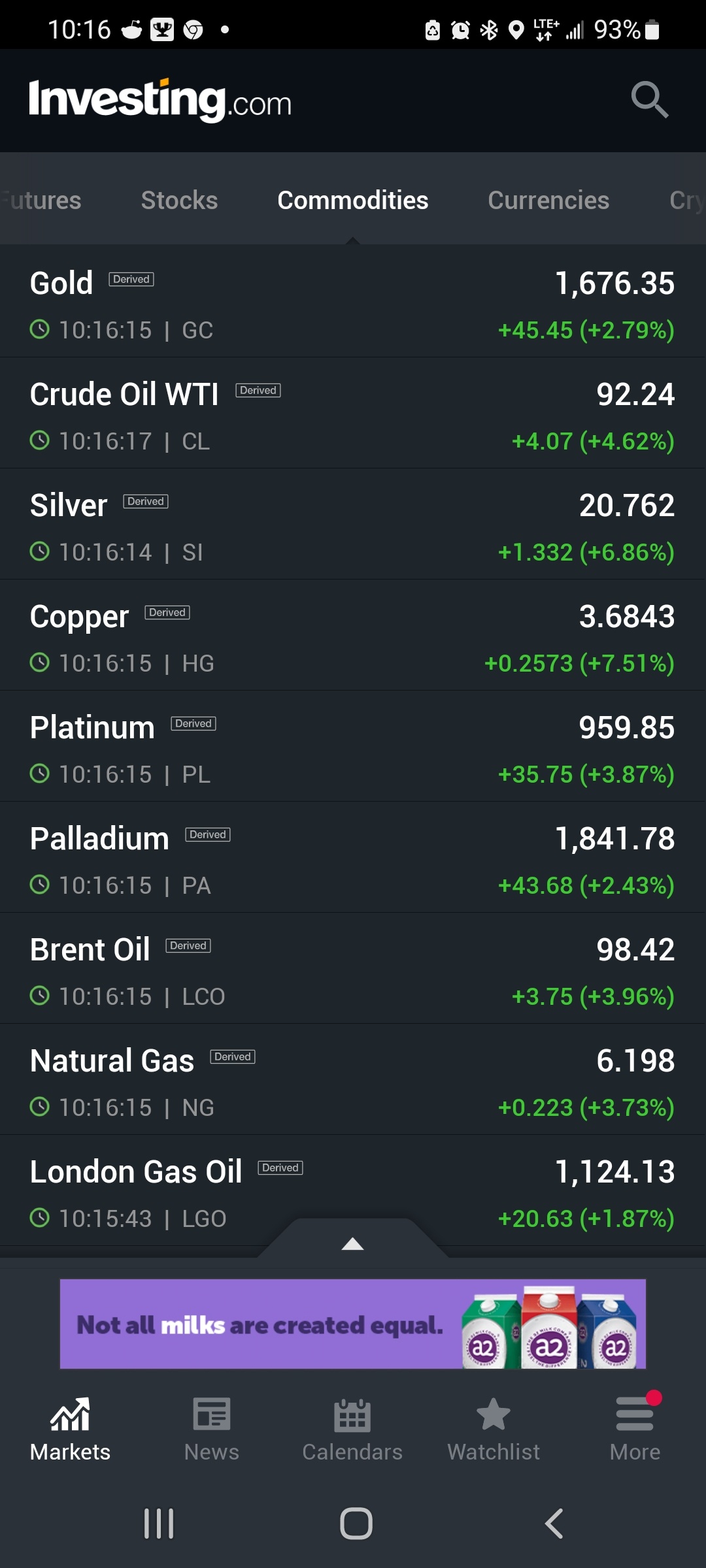Open the Natural Gas quote
The height and width of the screenshot is (1568, 706).
[x=353, y=1079]
